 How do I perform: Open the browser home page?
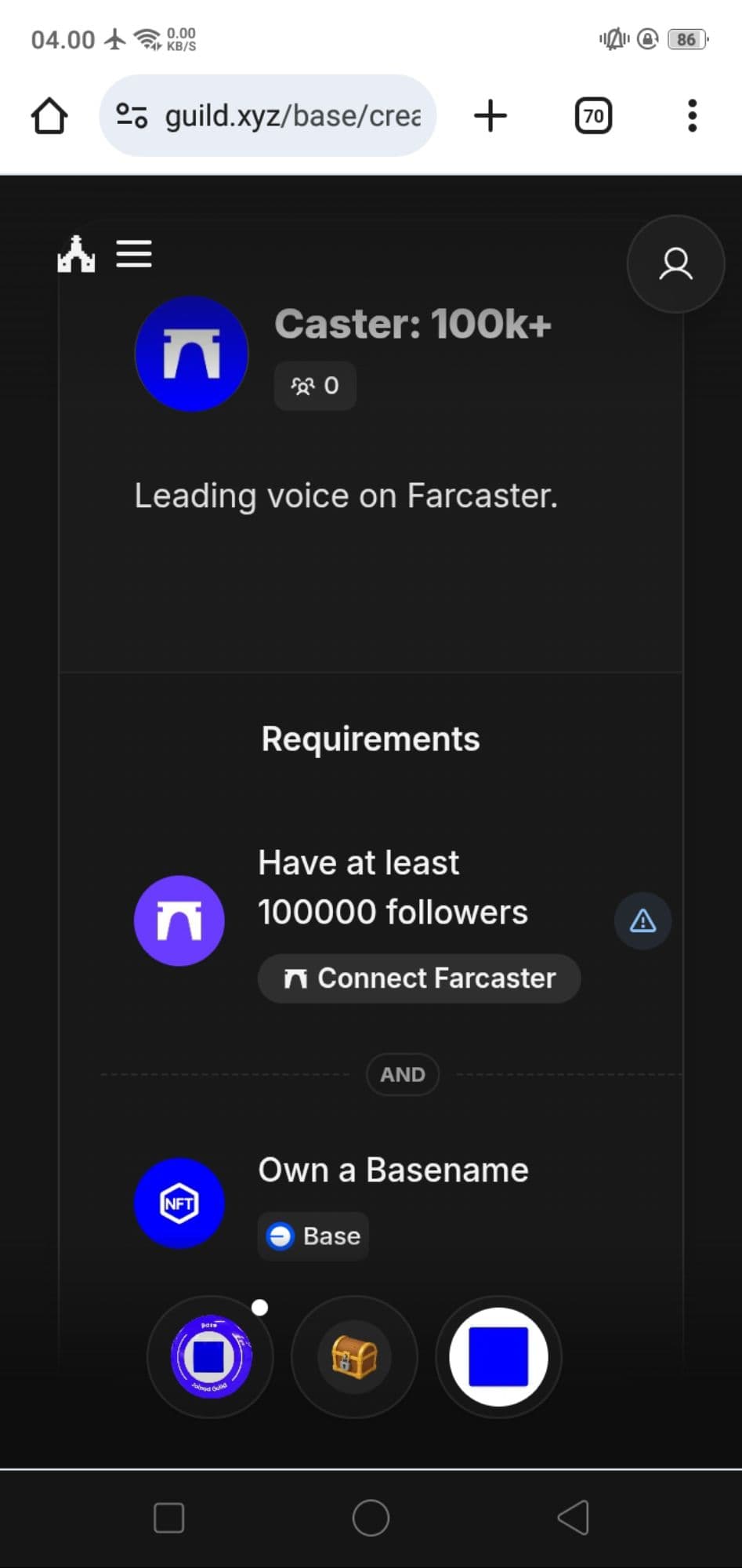pos(49,116)
